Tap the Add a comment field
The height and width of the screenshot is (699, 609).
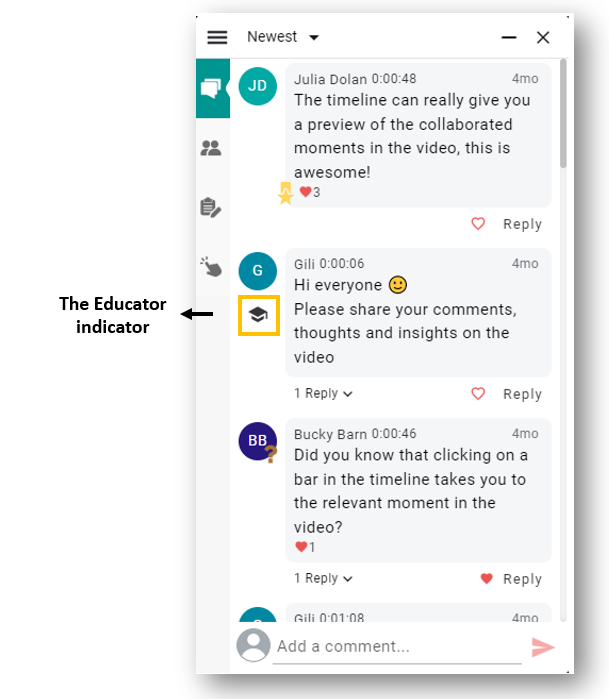pos(397,646)
